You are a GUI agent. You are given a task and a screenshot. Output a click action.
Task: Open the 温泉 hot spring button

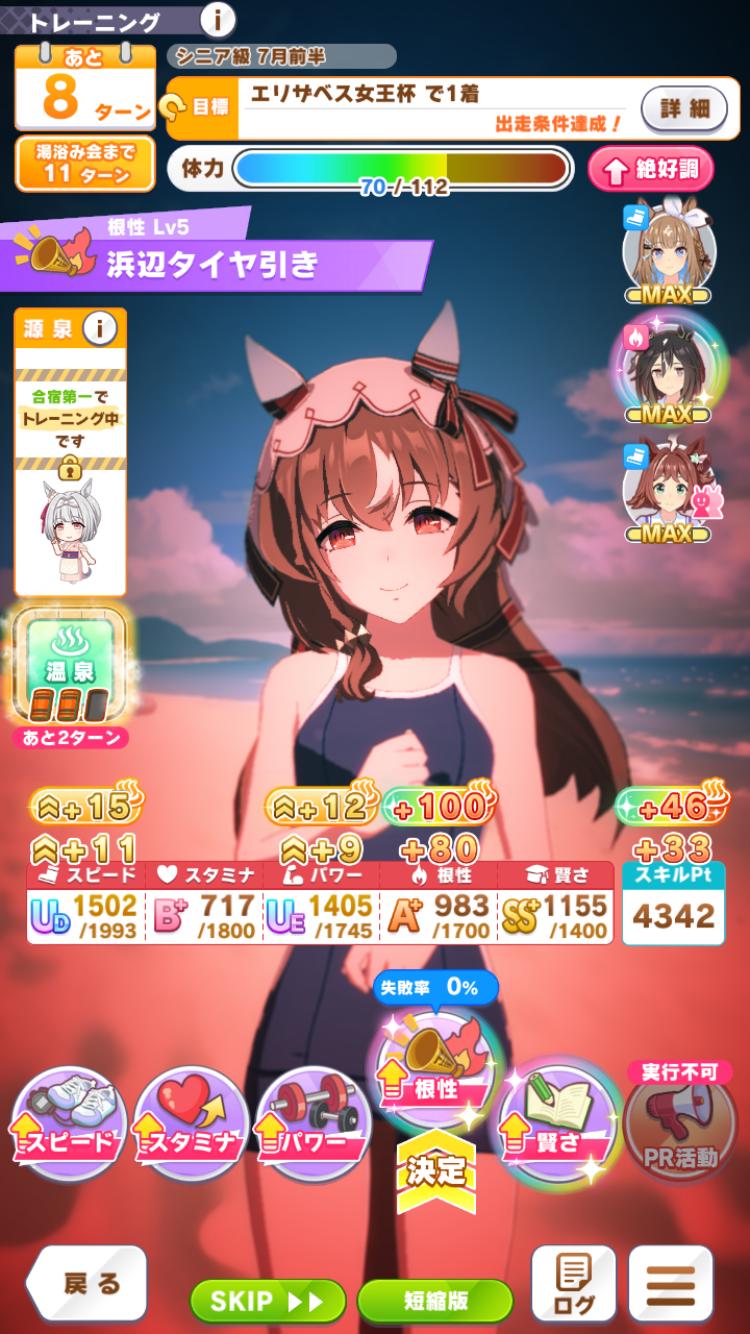pos(70,665)
